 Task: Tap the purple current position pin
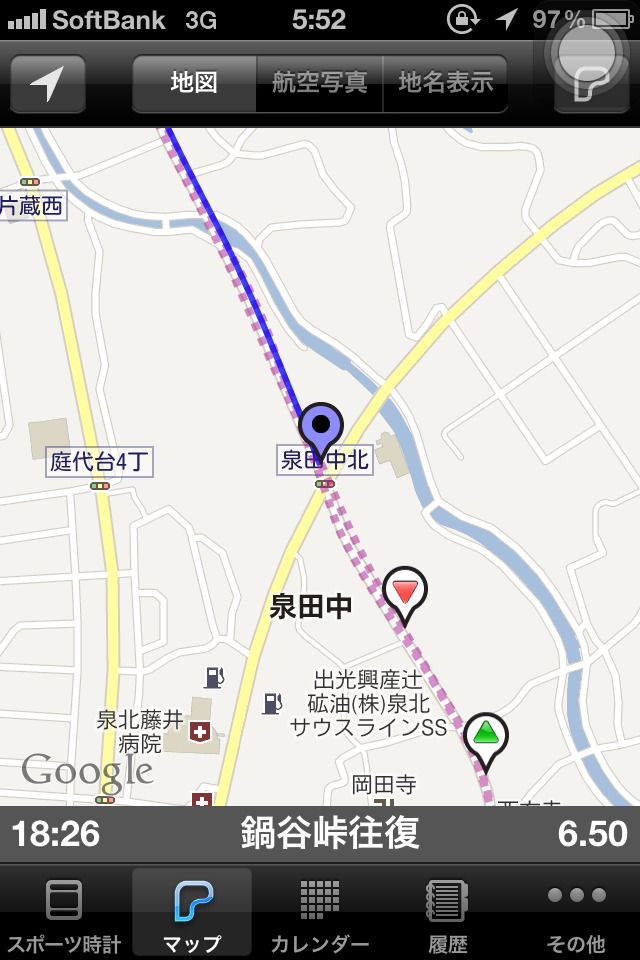click(x=321, y=429)
